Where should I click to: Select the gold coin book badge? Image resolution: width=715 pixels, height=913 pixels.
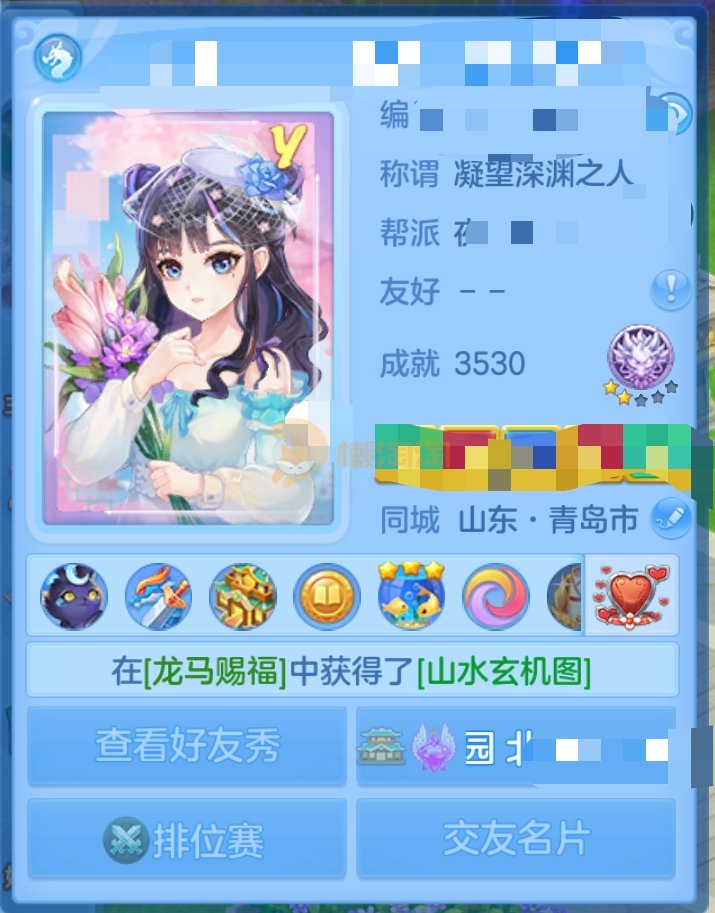[x=326, y=597]
